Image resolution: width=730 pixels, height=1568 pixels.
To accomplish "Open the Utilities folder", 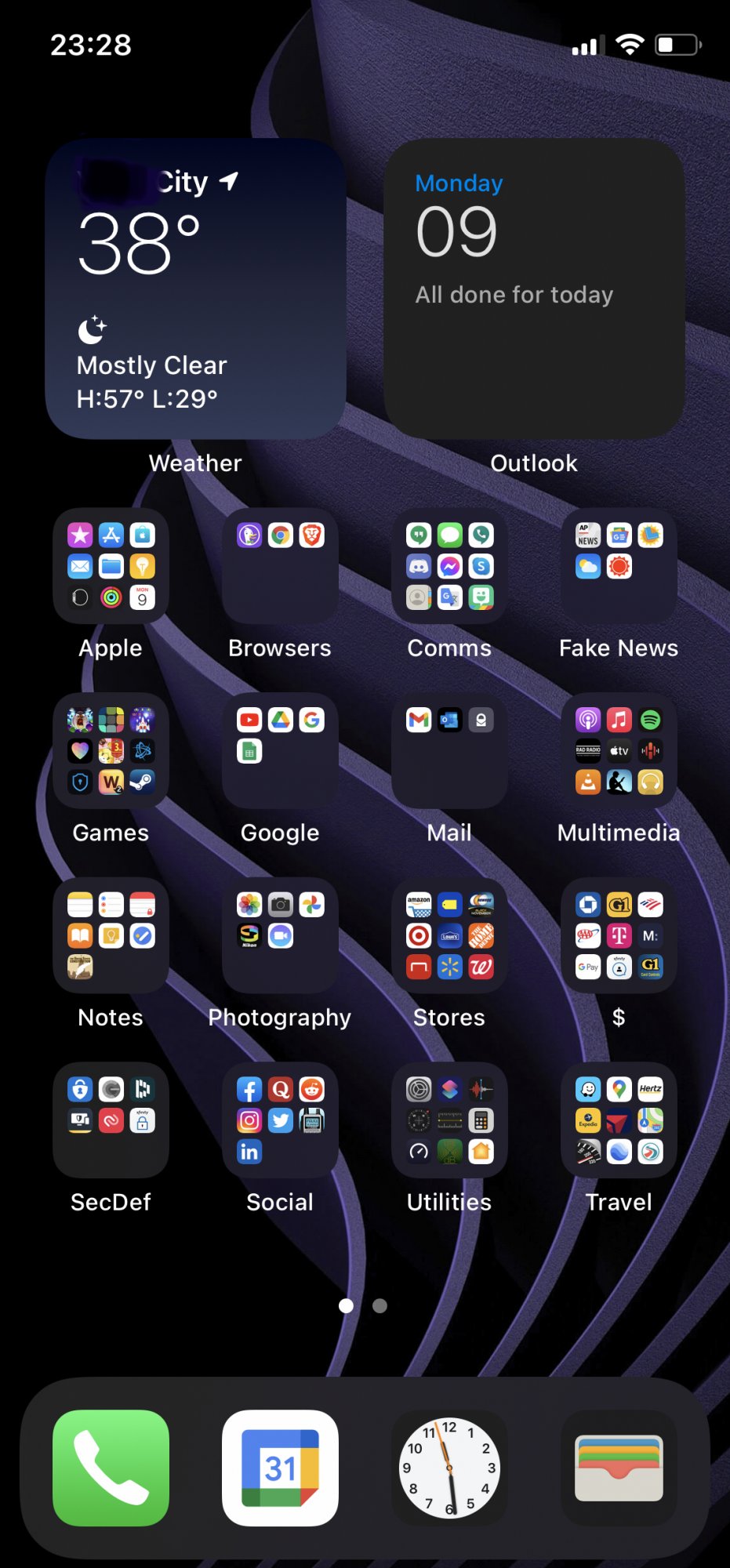I will [x=449, y=1120].
